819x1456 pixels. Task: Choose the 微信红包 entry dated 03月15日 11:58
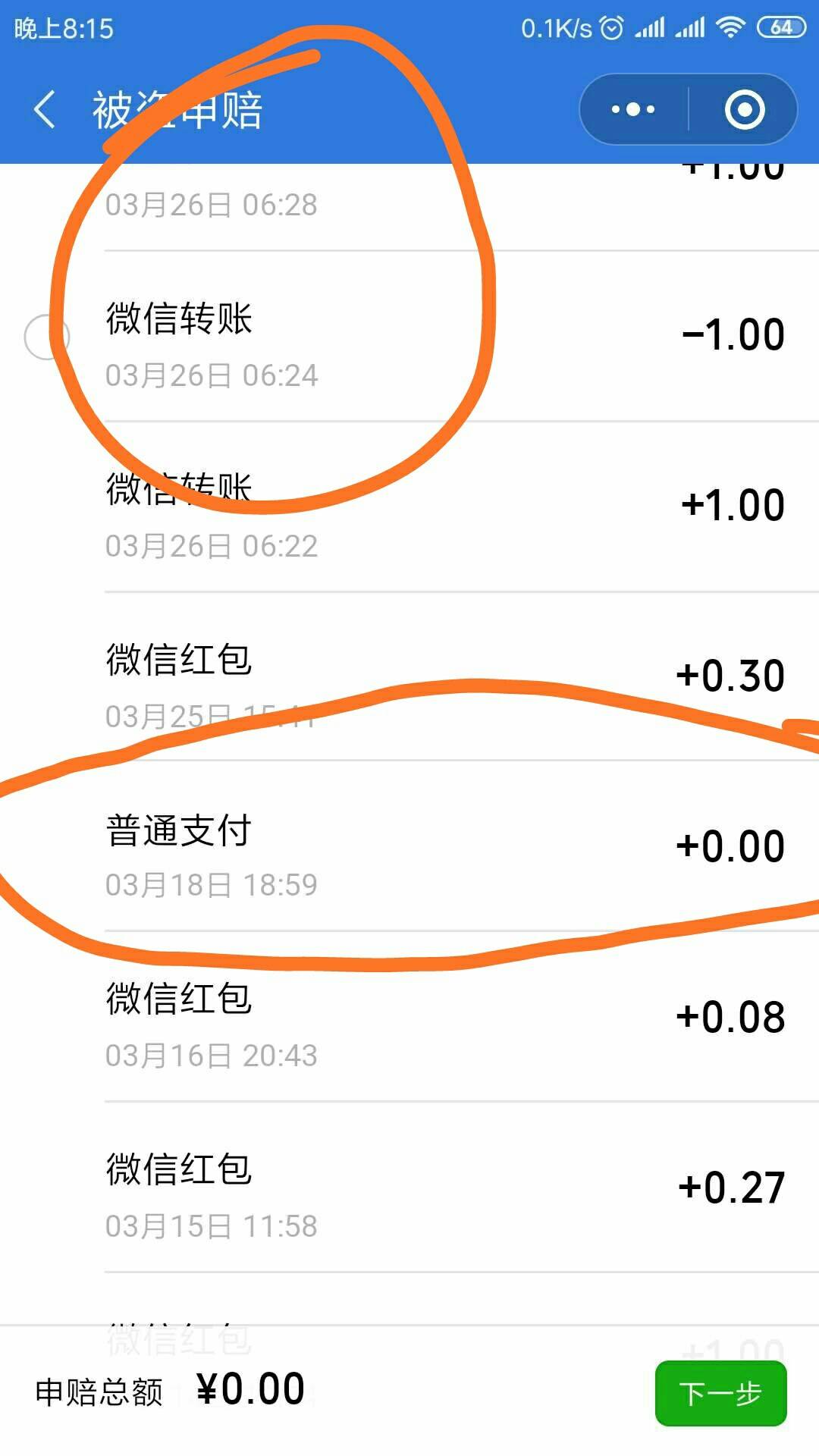click(409, 1188)
